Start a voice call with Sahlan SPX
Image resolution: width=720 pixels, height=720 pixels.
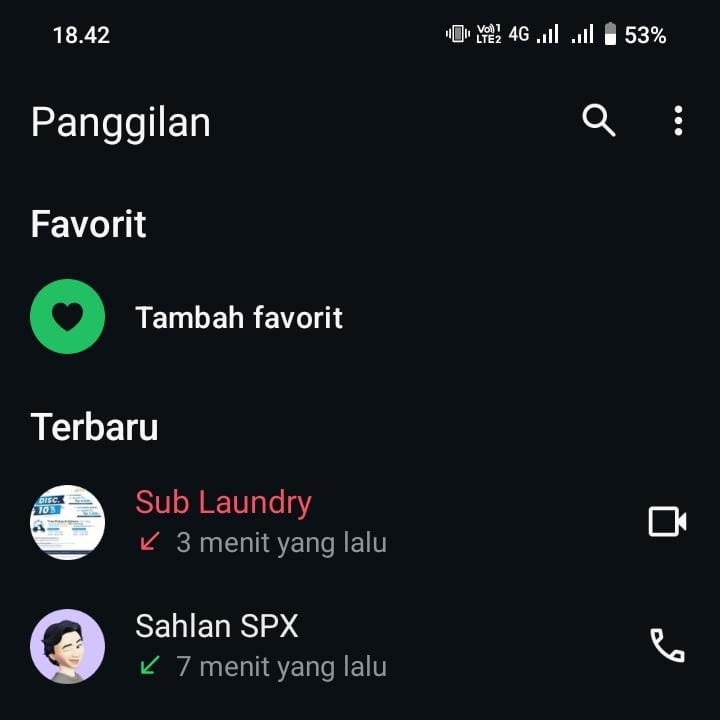(667, 645)
